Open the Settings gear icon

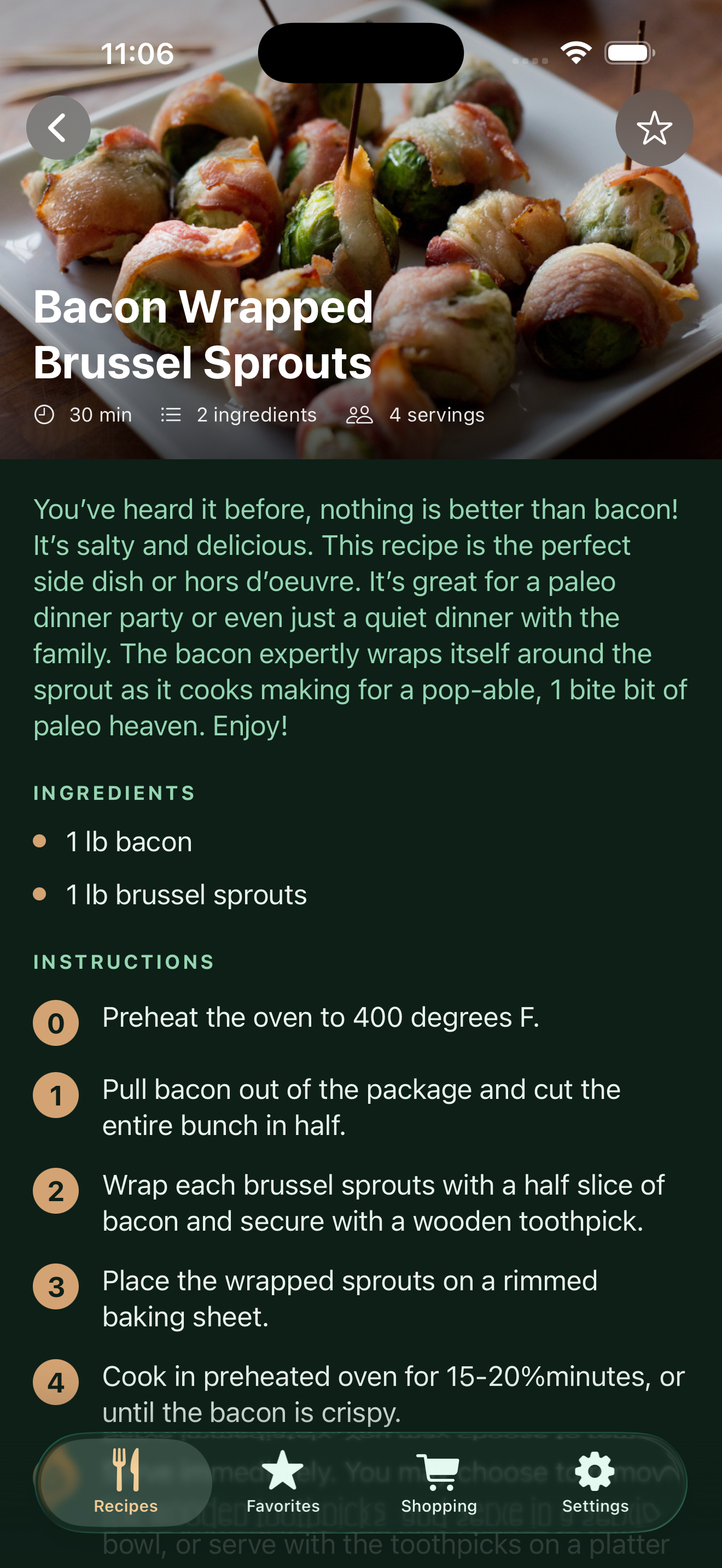(595, 1470)
